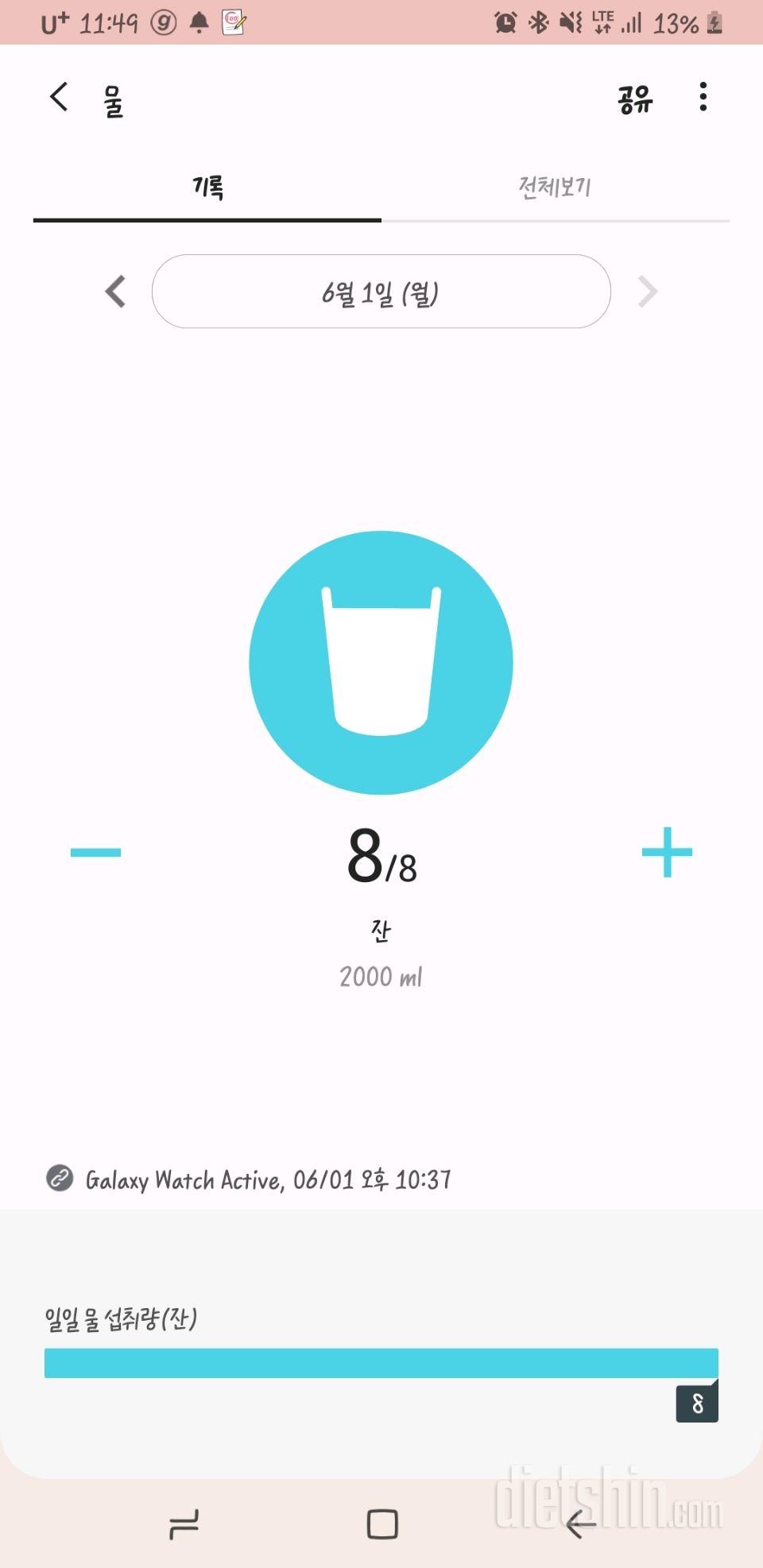This screenshot has height=1568, width=763.
Task: Open recent apps from navigation bar
Action: click(x=184, y=1523)
